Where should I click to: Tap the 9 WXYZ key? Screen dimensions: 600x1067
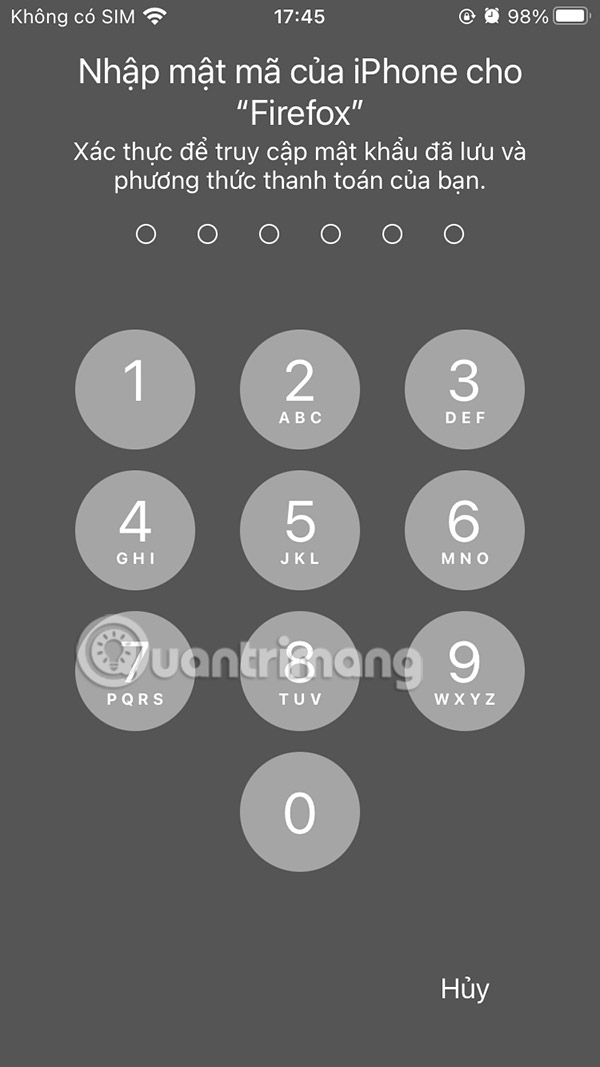coord(464,670)
